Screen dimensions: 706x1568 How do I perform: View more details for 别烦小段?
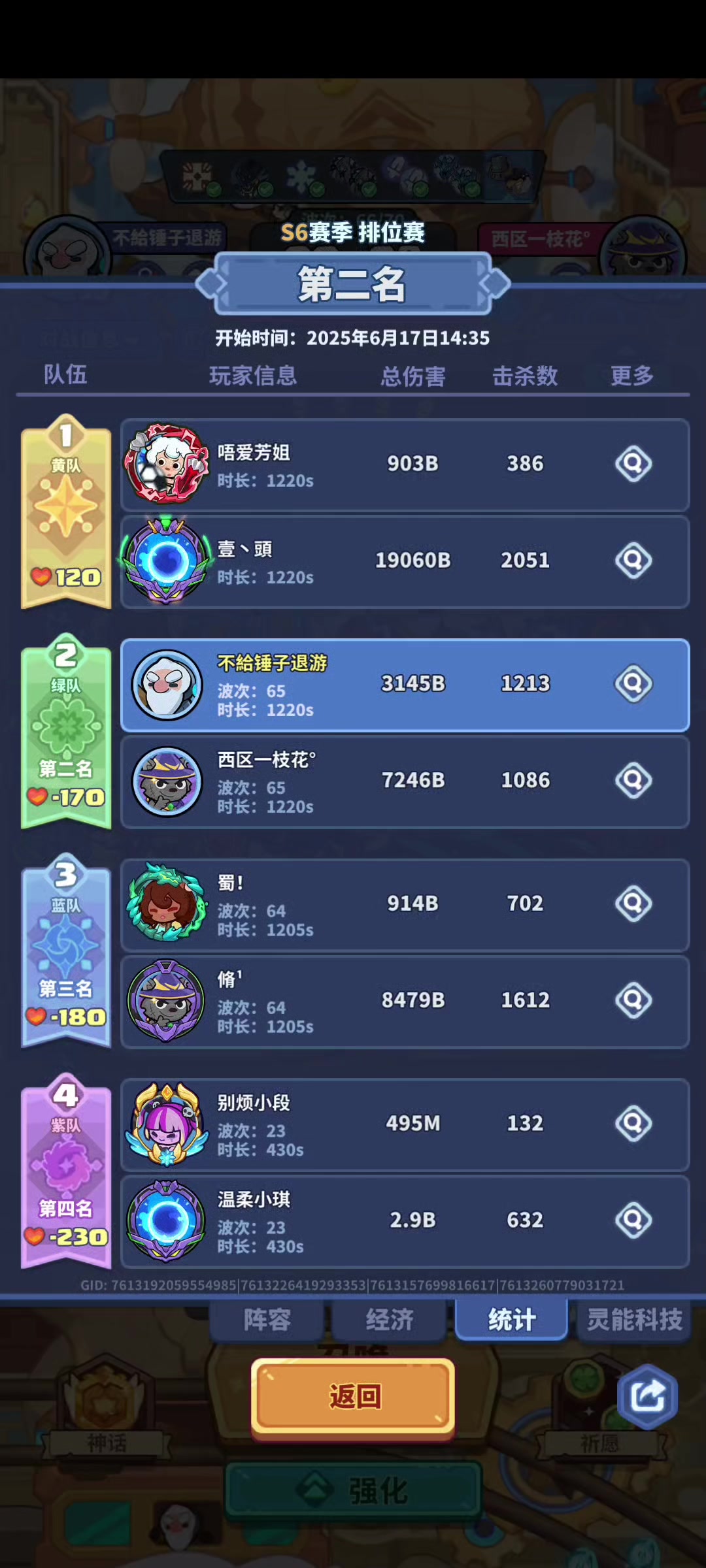click(633, 1123)
